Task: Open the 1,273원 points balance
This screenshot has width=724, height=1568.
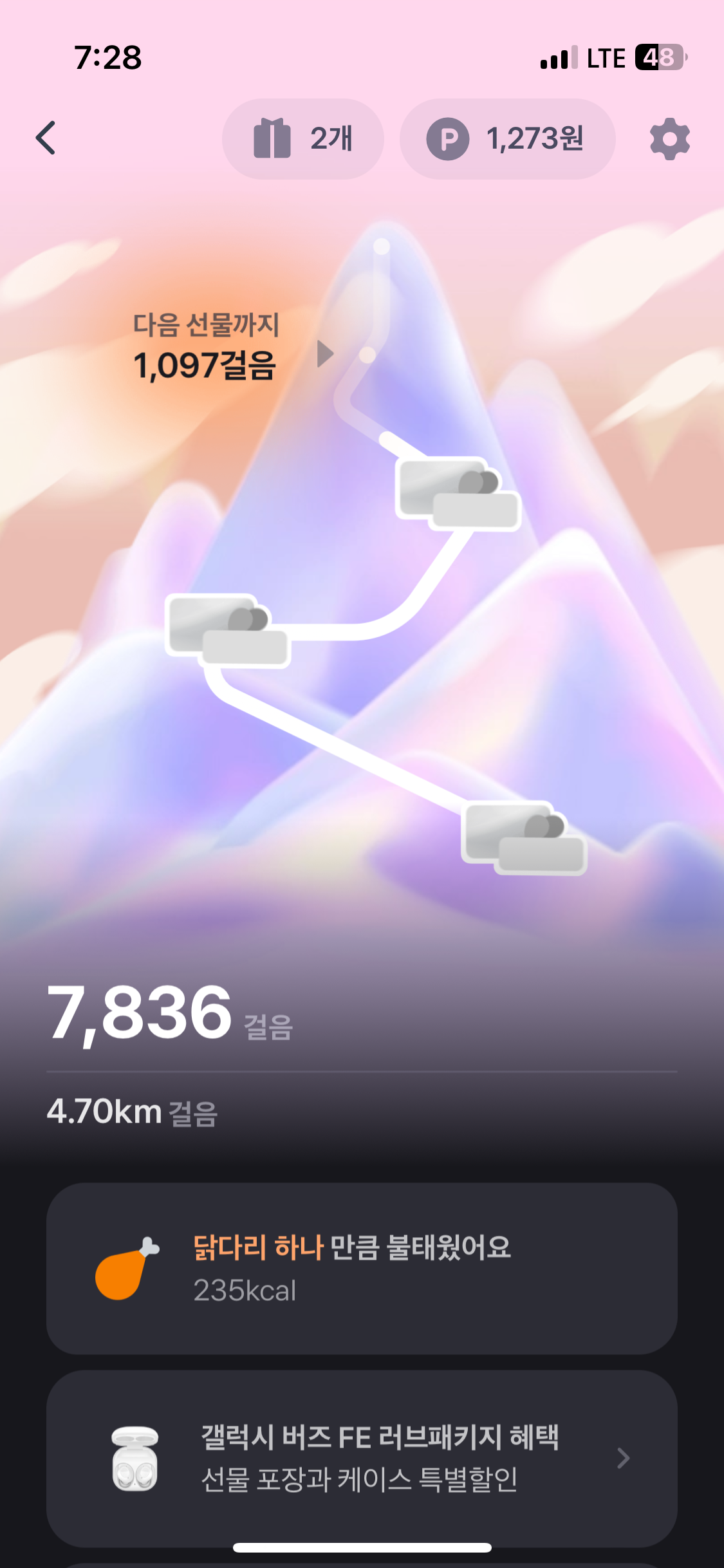Action: click(507, 139)
